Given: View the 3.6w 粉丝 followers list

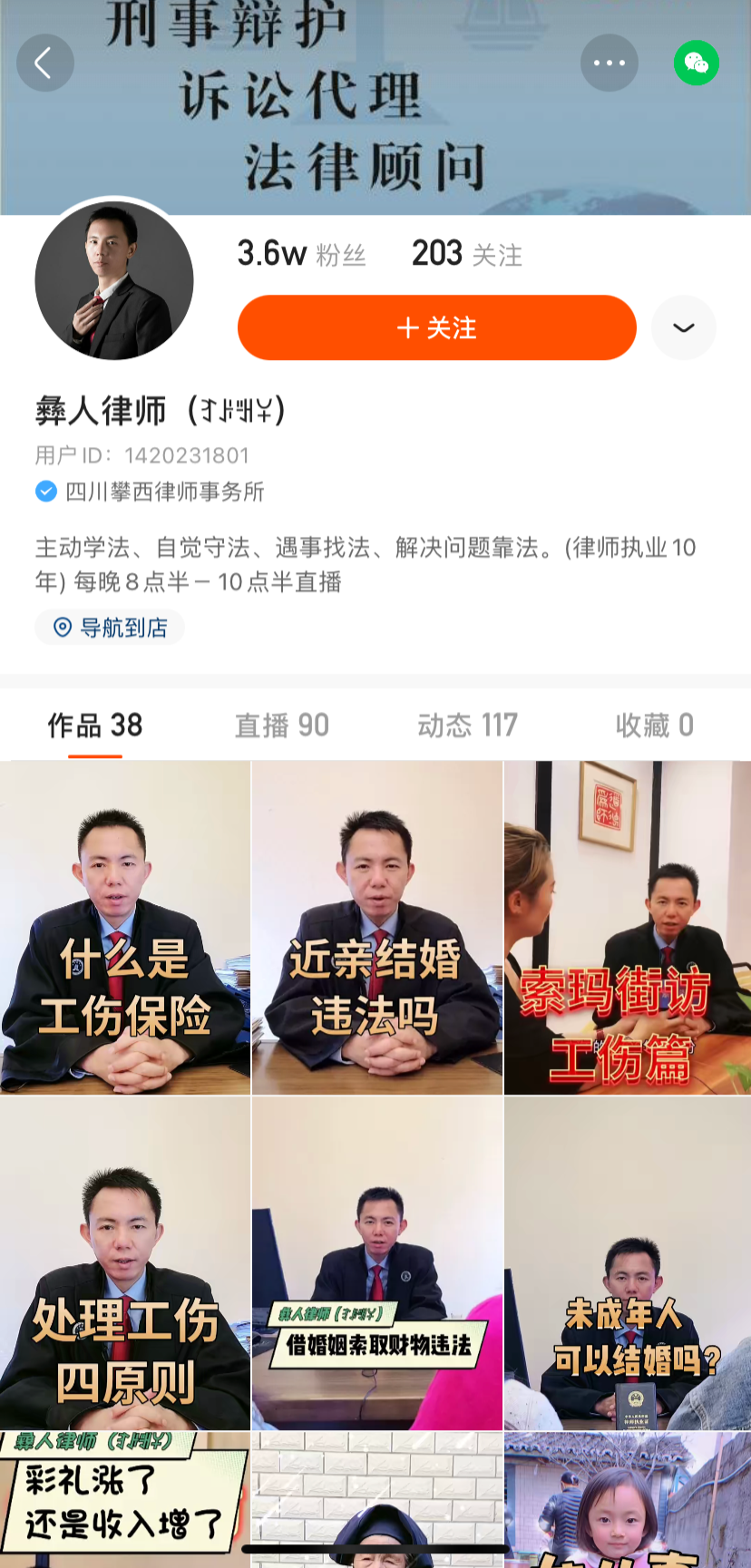Looking at the screenshot, I should [x=301, y=254].
